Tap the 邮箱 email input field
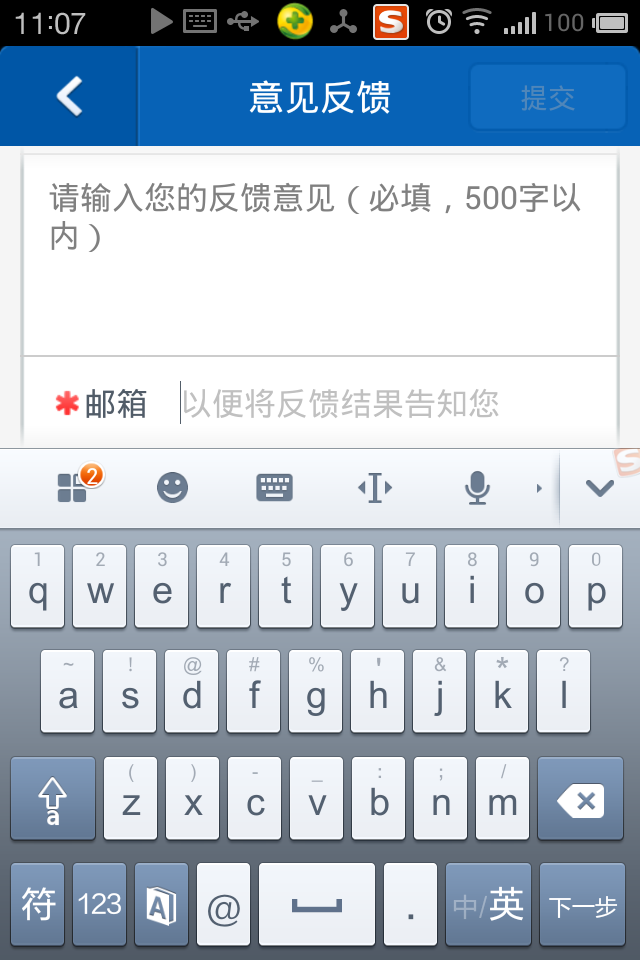 390,404
